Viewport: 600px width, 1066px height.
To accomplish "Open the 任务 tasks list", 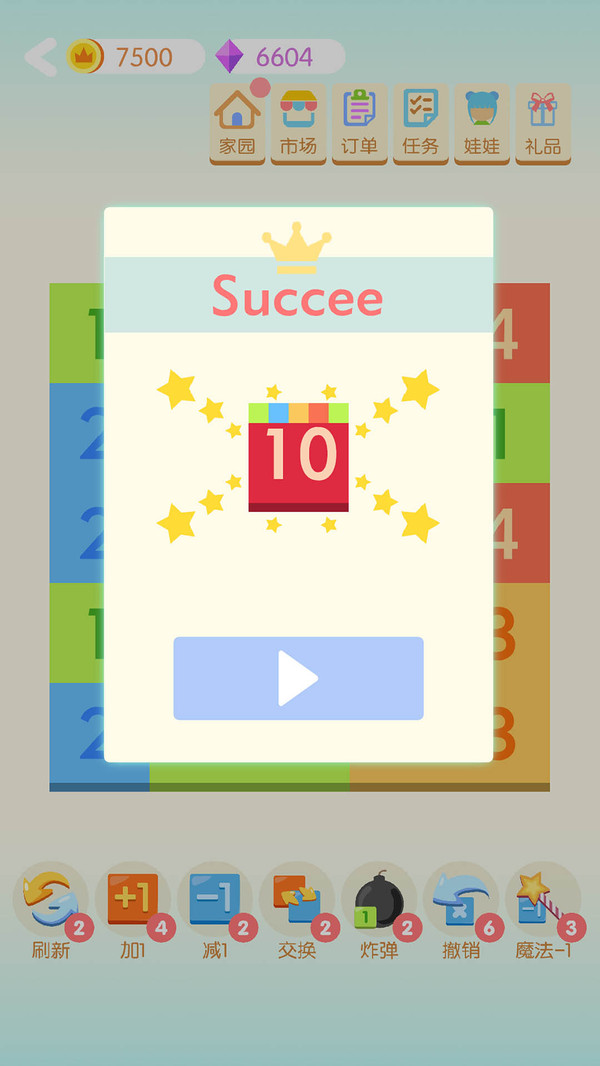I will tap(420, 123).
